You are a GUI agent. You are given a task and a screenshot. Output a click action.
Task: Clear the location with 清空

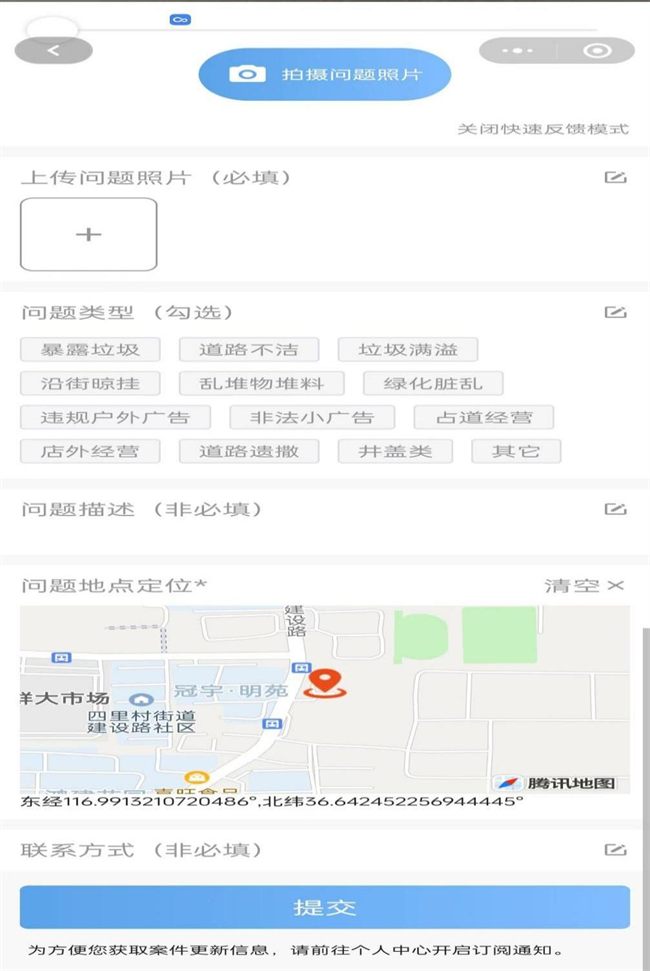(584, 585)
